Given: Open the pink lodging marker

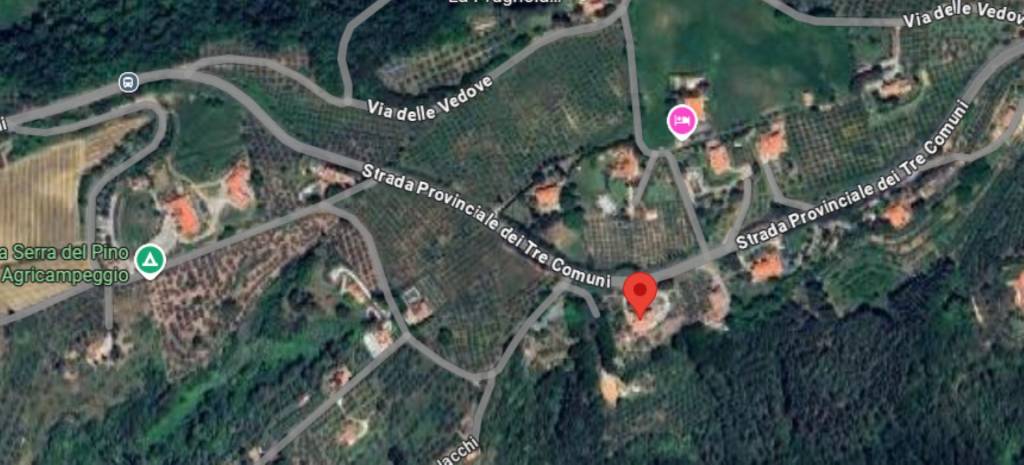Looking at the screenshot, I should [x=682, y=122].
